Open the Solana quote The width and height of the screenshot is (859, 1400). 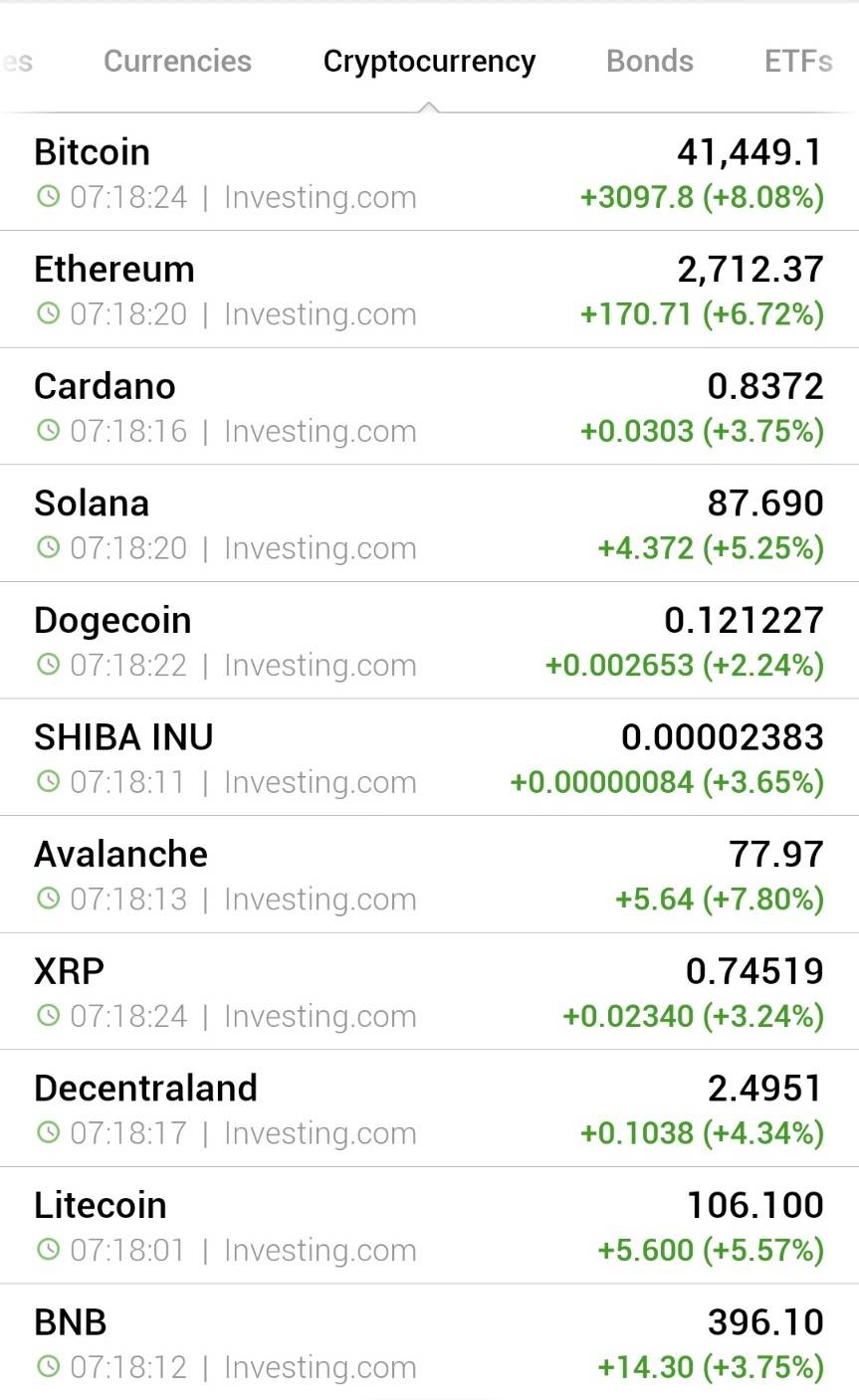pos(429,523)
